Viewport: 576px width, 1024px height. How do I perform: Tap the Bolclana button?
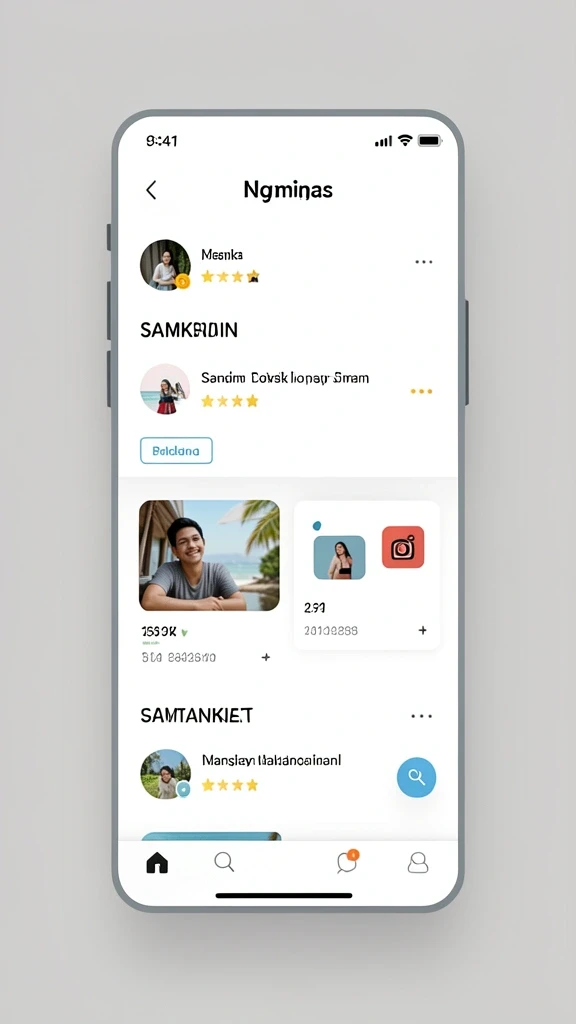tap(176, 451)
